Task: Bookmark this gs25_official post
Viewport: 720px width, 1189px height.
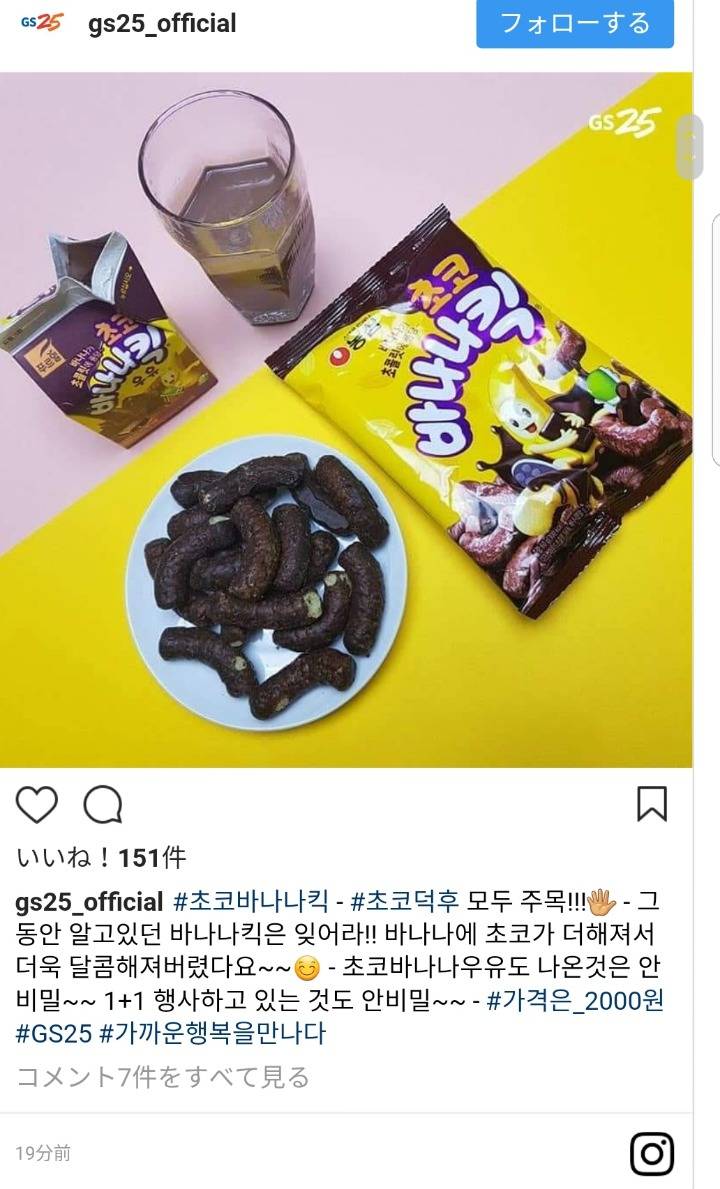Action: tap(652, 804)
